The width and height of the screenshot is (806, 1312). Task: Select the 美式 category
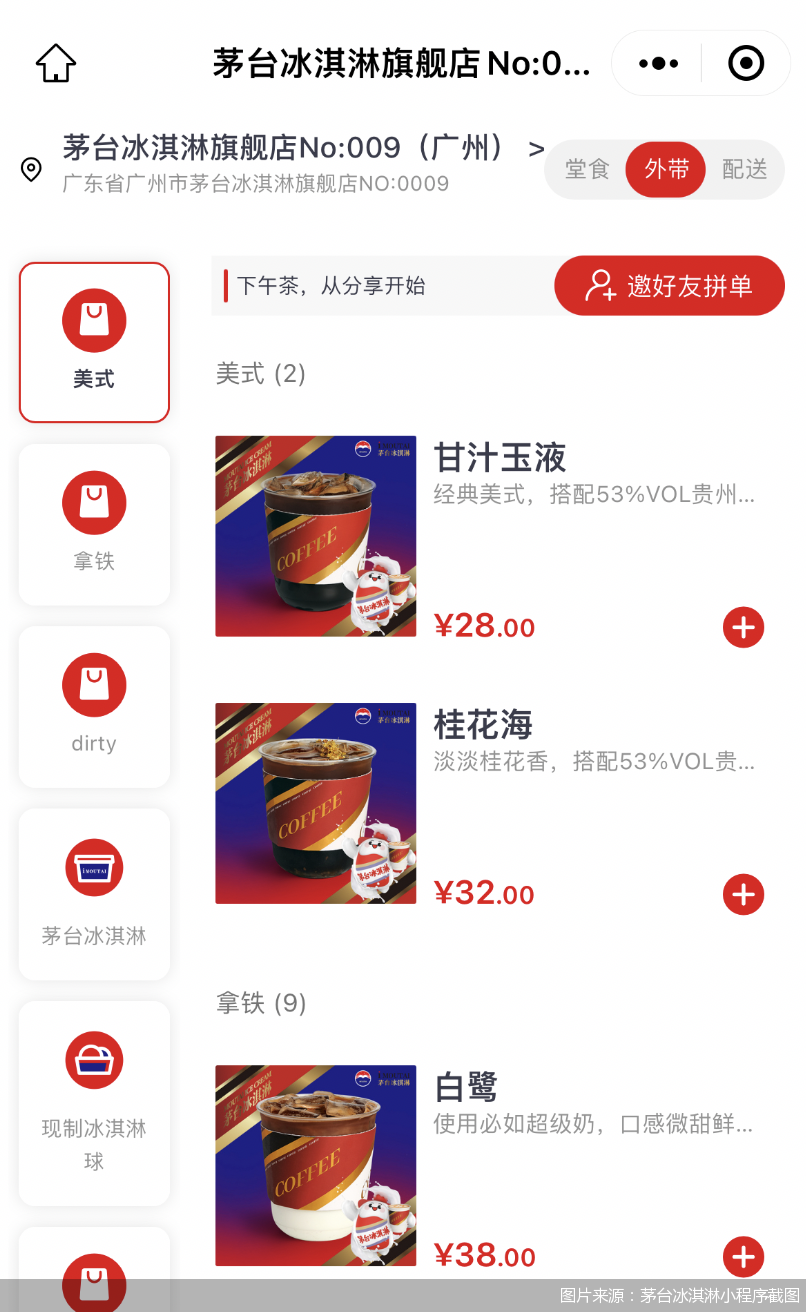94,342
